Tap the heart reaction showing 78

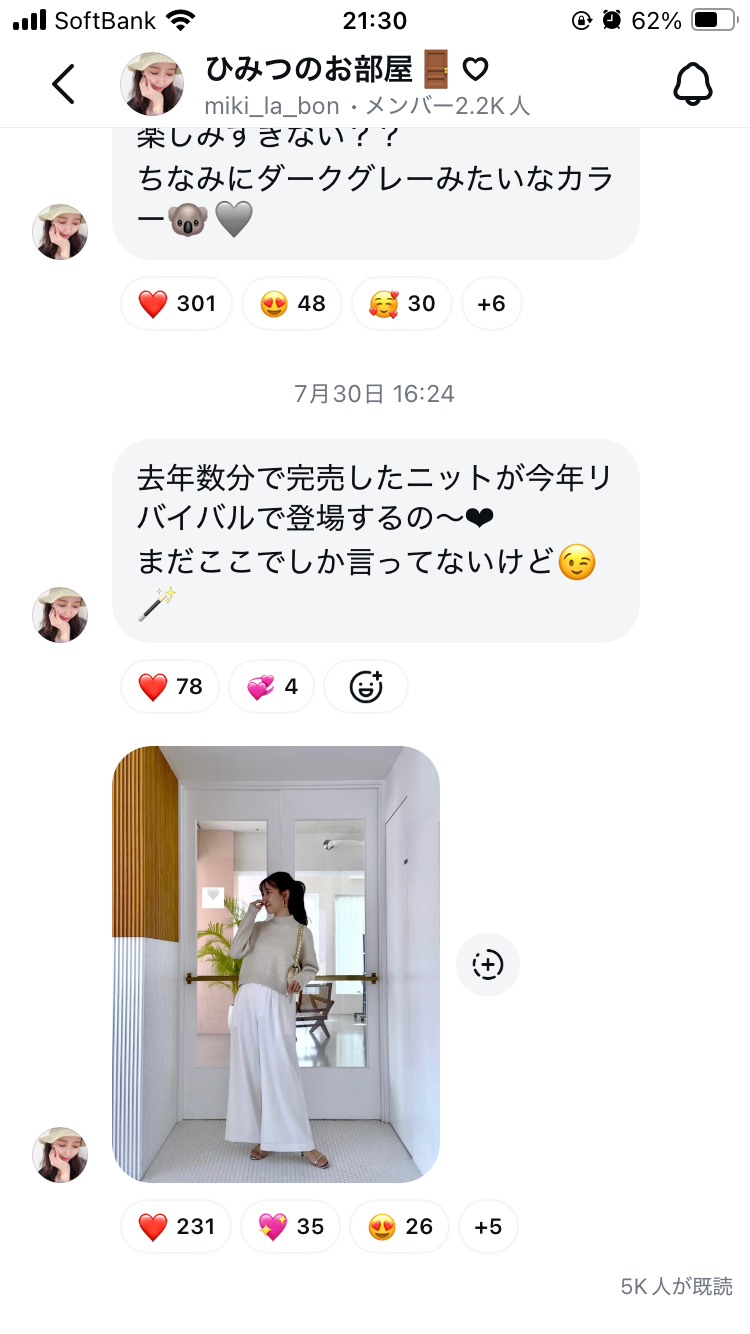pyautogui.click(x=170, y=686)
